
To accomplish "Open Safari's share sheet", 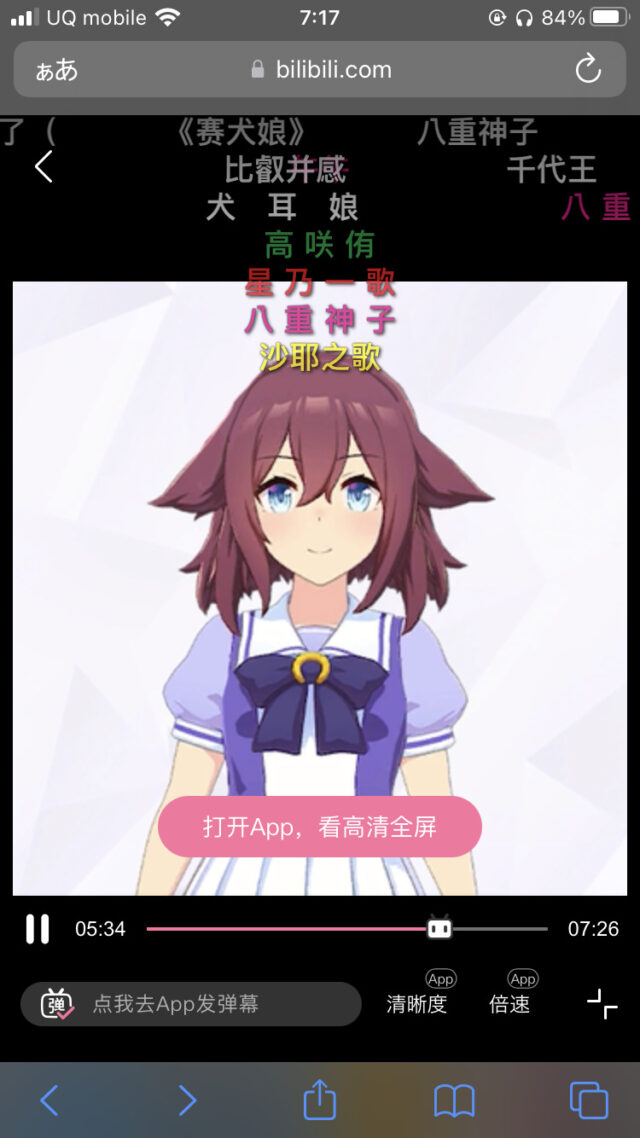I will point(319,1099).
